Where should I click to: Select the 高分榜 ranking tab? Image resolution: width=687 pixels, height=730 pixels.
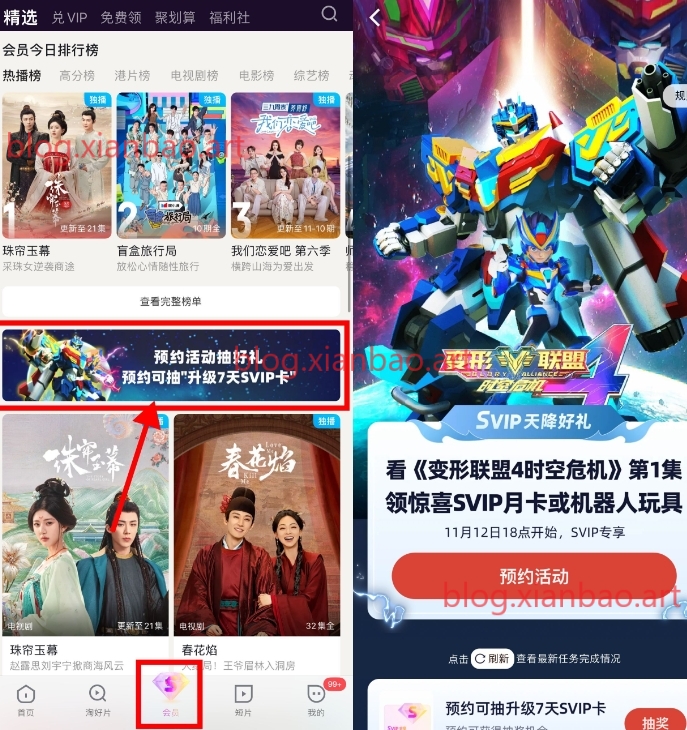pos(77,75)
